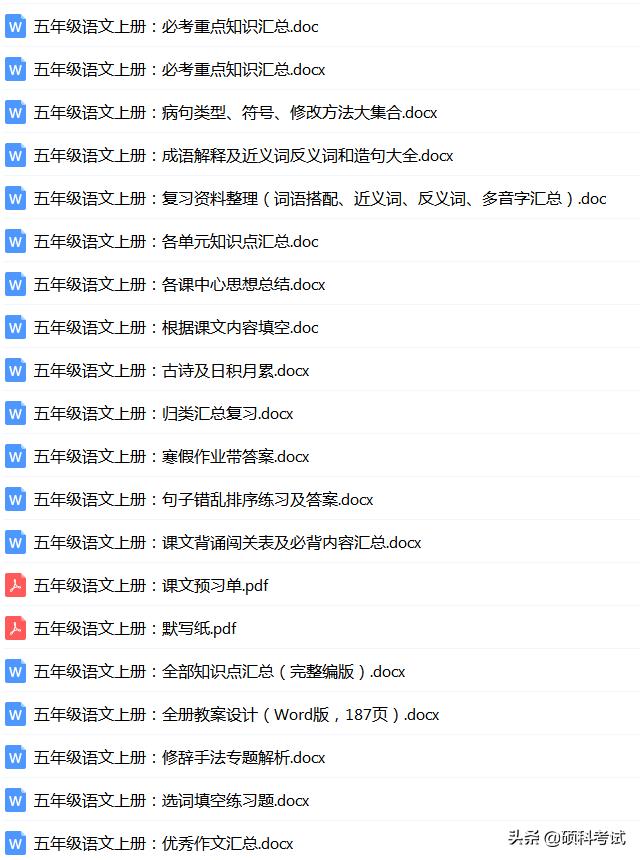Open 优秀作文汇总.docx
The image size is (640, 860).
tap(164, 844)
